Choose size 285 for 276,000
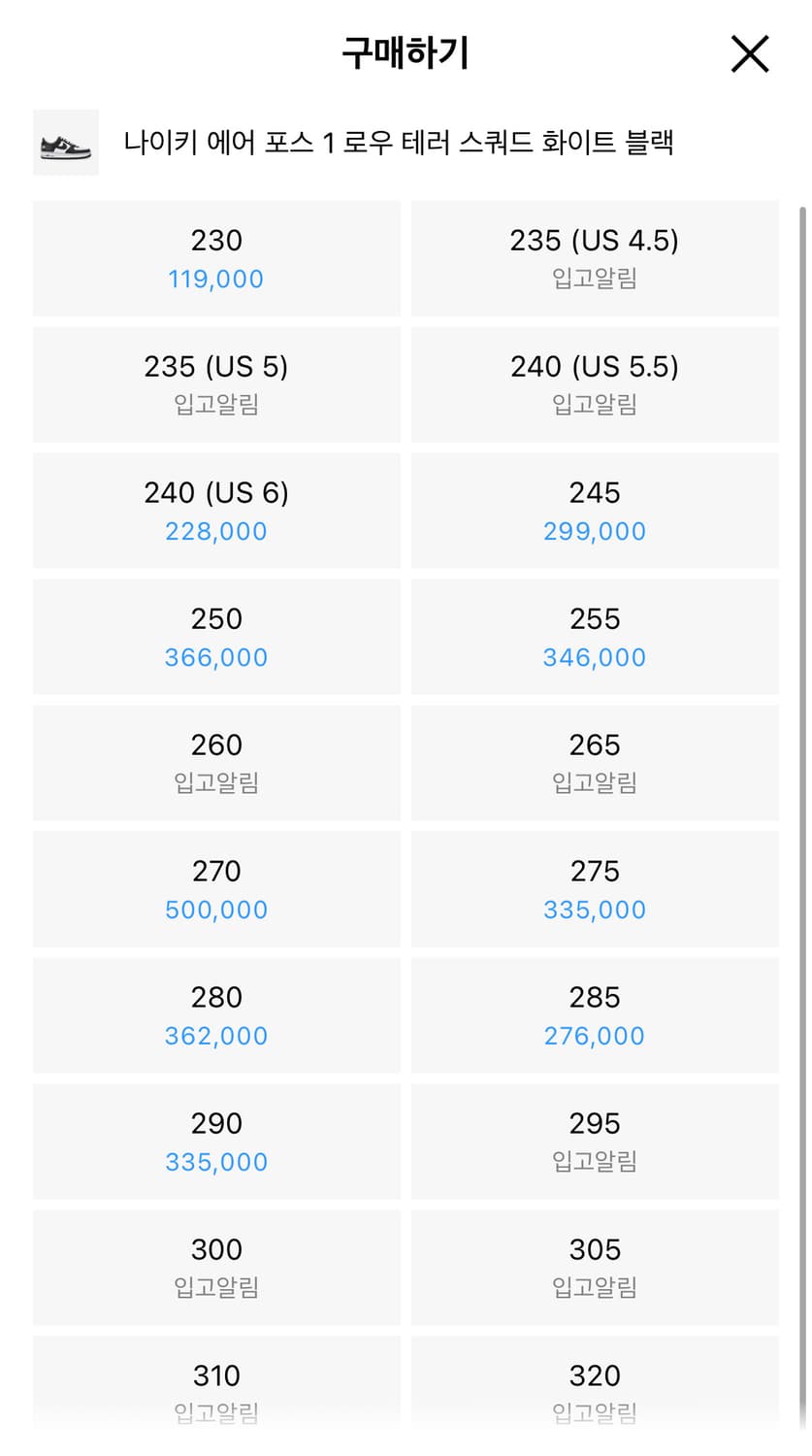 click(x=595, y=1014)
